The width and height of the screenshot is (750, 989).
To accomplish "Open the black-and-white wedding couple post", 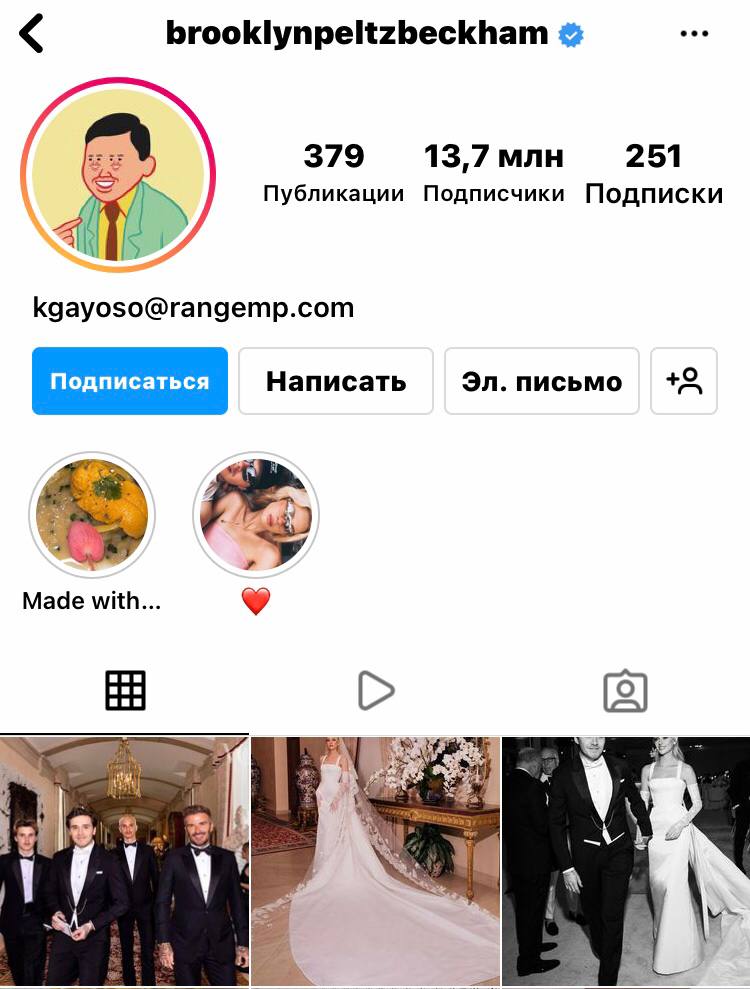I will click(626, 862).
